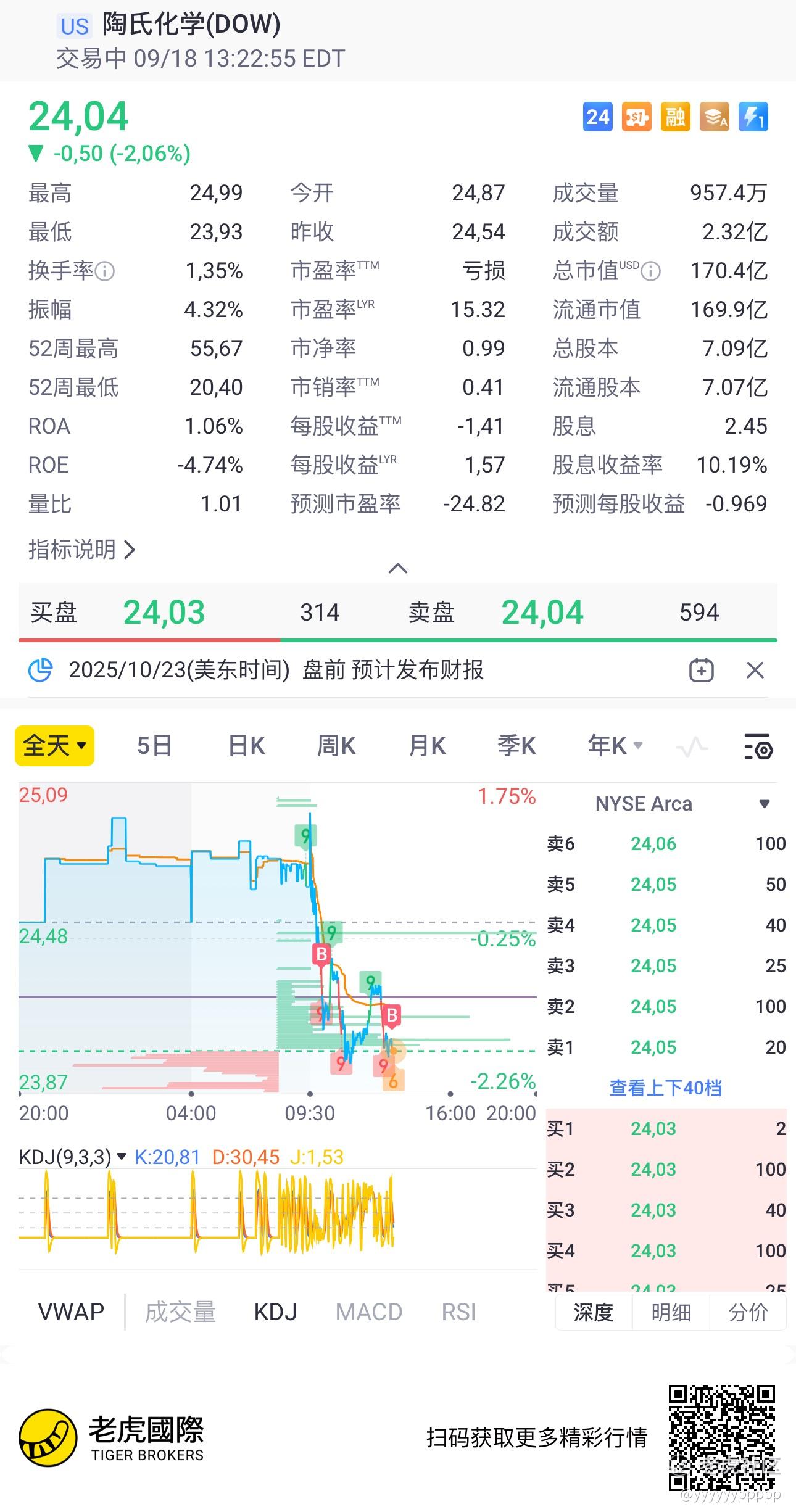Select the VWAP indicator

click(x=71, y=1312)
